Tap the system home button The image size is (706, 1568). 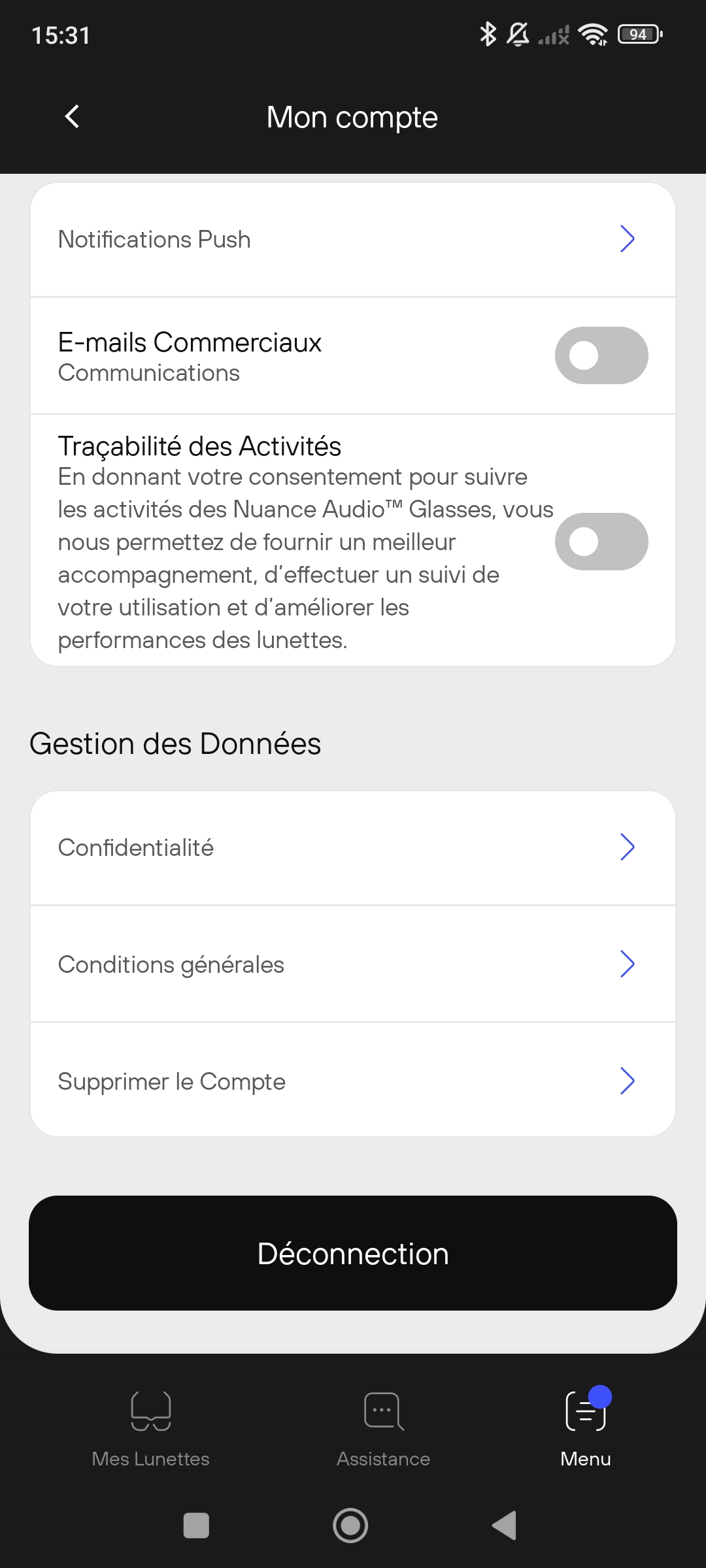(x=350, y=1526)
